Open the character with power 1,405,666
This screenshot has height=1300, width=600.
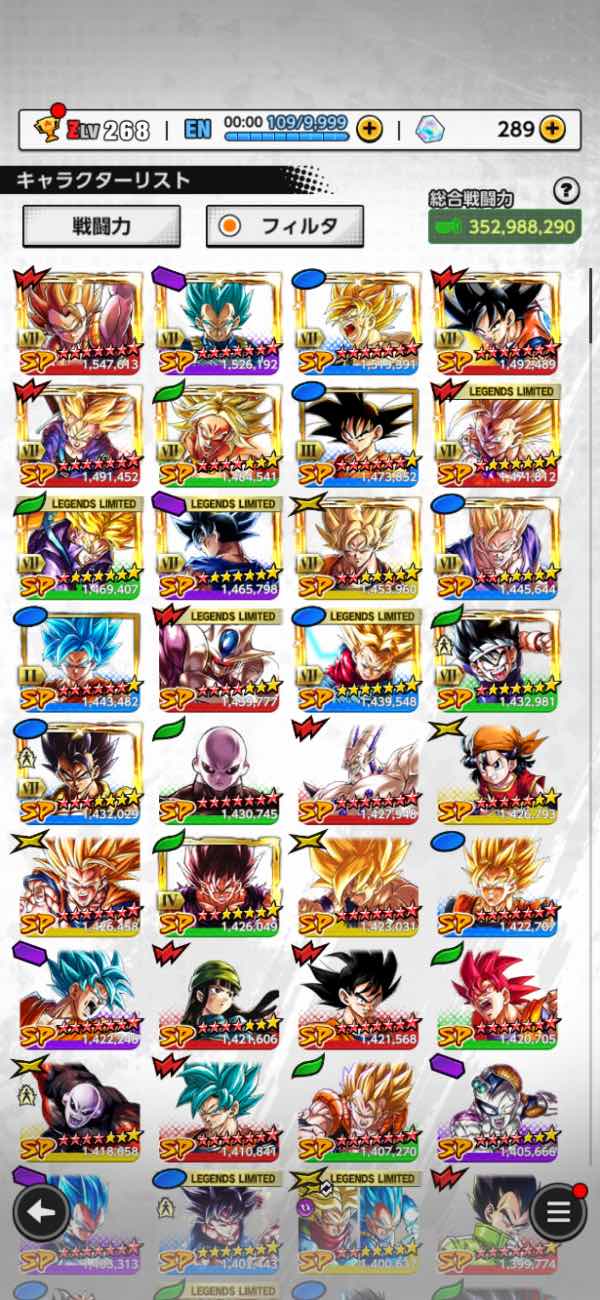pos(497,1107)
